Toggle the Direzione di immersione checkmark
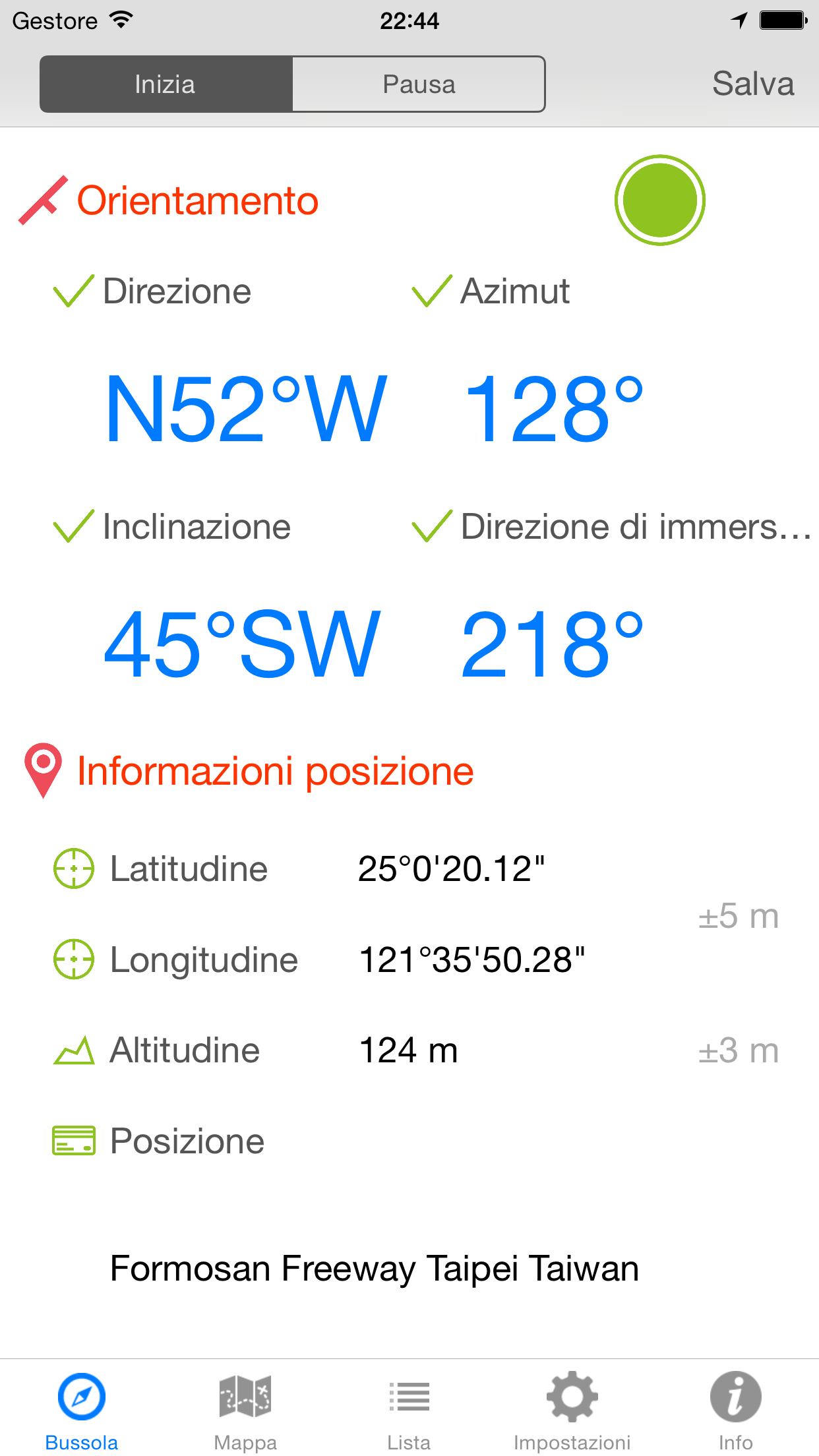 (432, 527)
